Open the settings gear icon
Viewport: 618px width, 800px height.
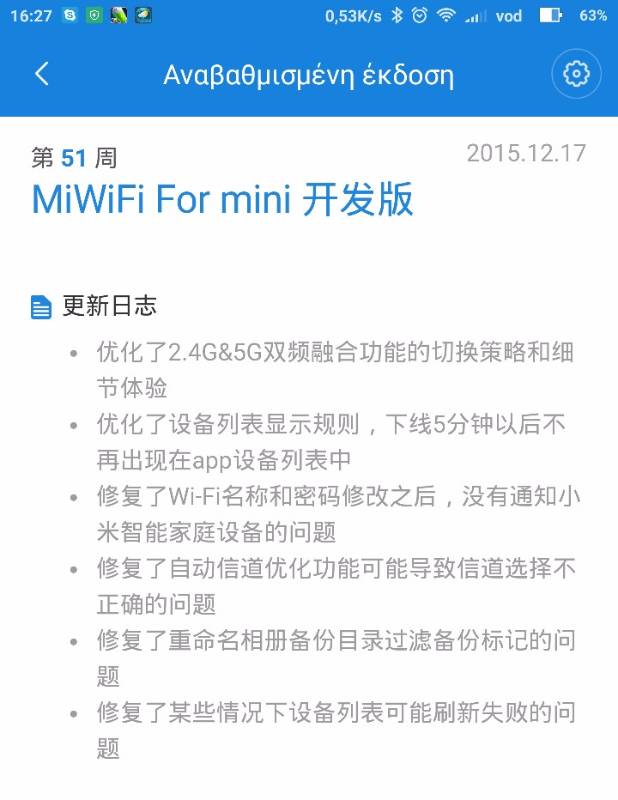tap(576, 74)
